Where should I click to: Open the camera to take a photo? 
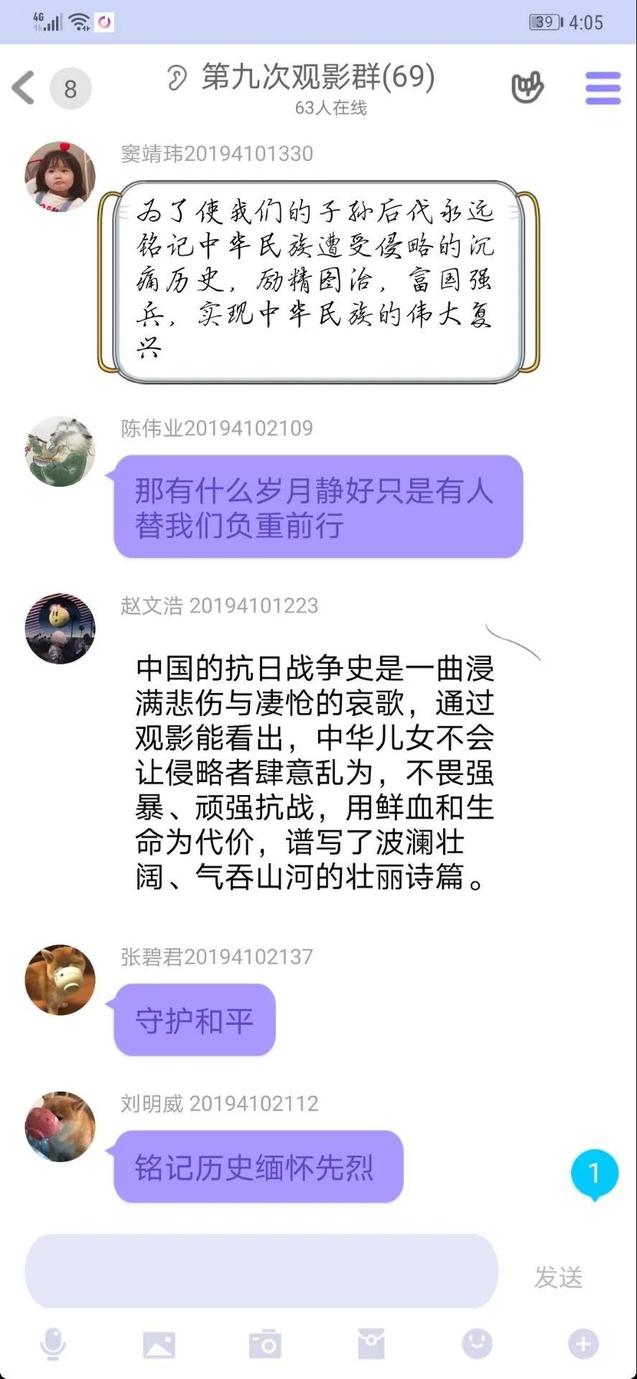click(265, 1344)
